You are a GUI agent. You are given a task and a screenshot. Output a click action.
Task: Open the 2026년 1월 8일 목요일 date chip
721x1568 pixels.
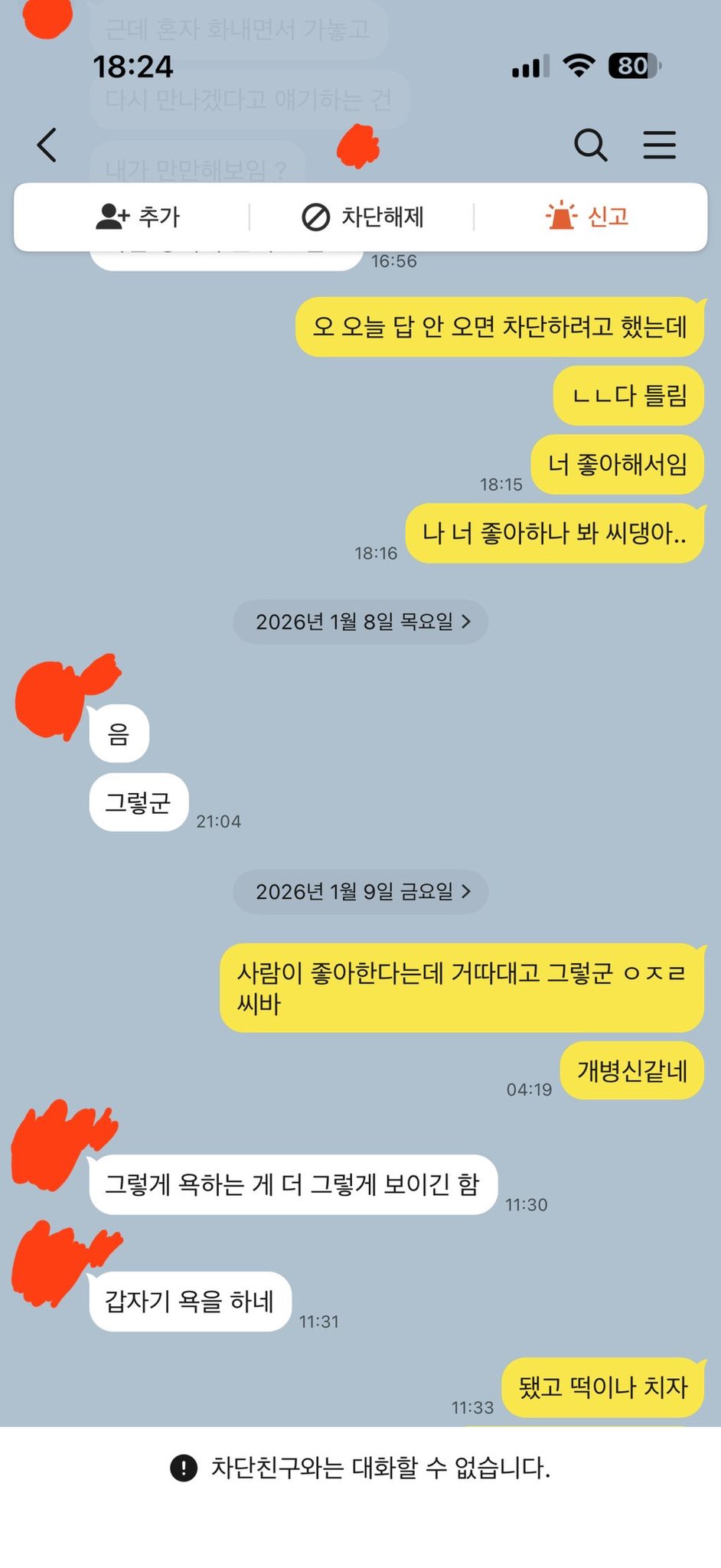tap(360, 622)
